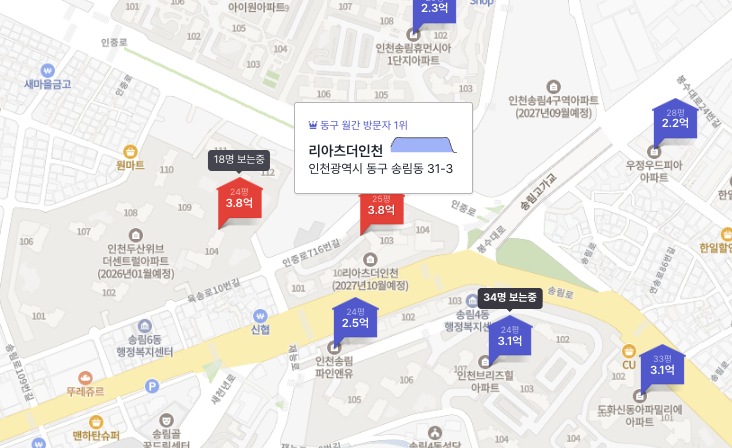Screen dimensions: 732x448
Task: Tap the 24평 3.8억 marker at 인천두산위브더센트럴아파트
Action: [x=239, y=202]
